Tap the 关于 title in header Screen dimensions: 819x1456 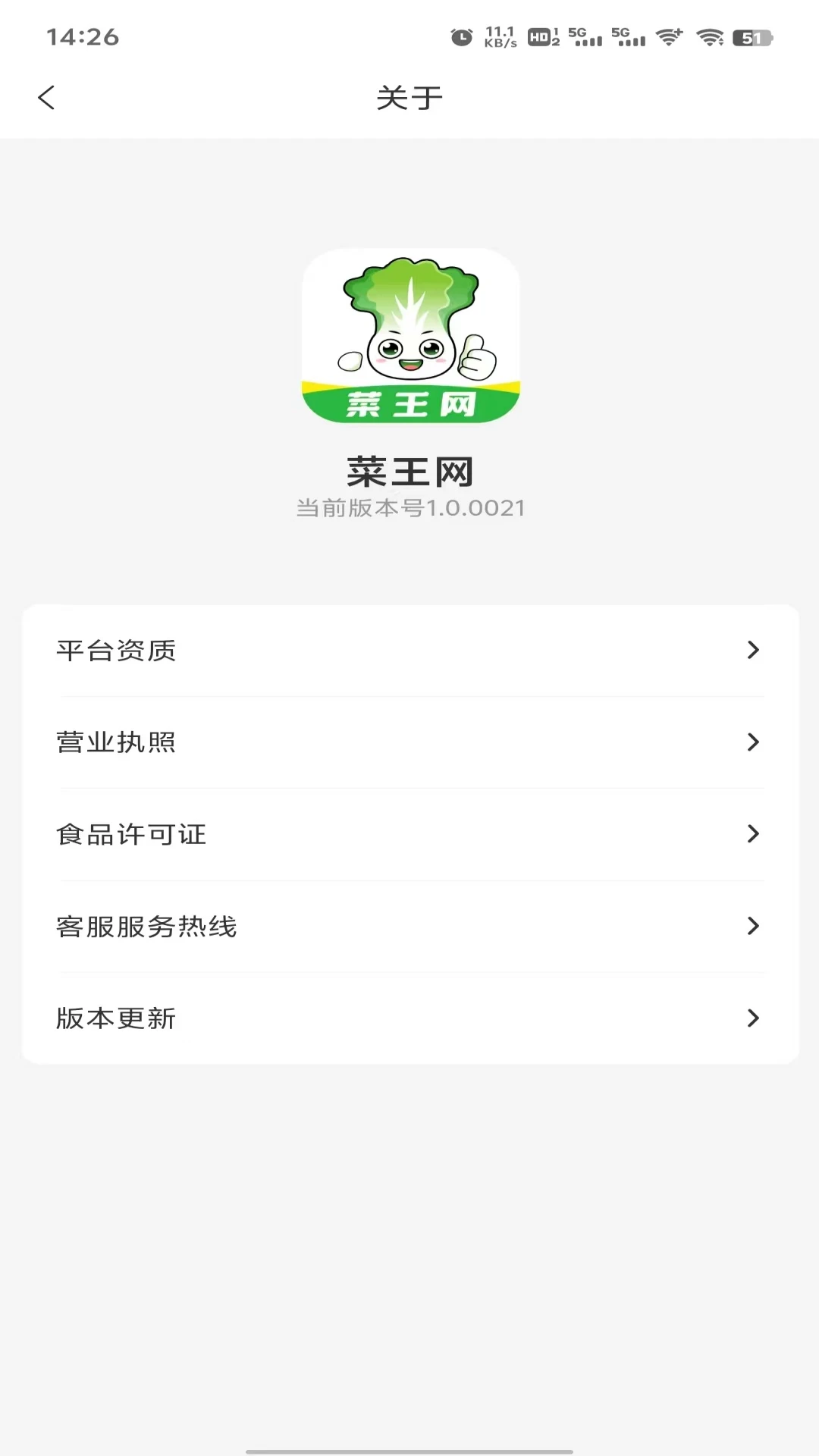409,97
